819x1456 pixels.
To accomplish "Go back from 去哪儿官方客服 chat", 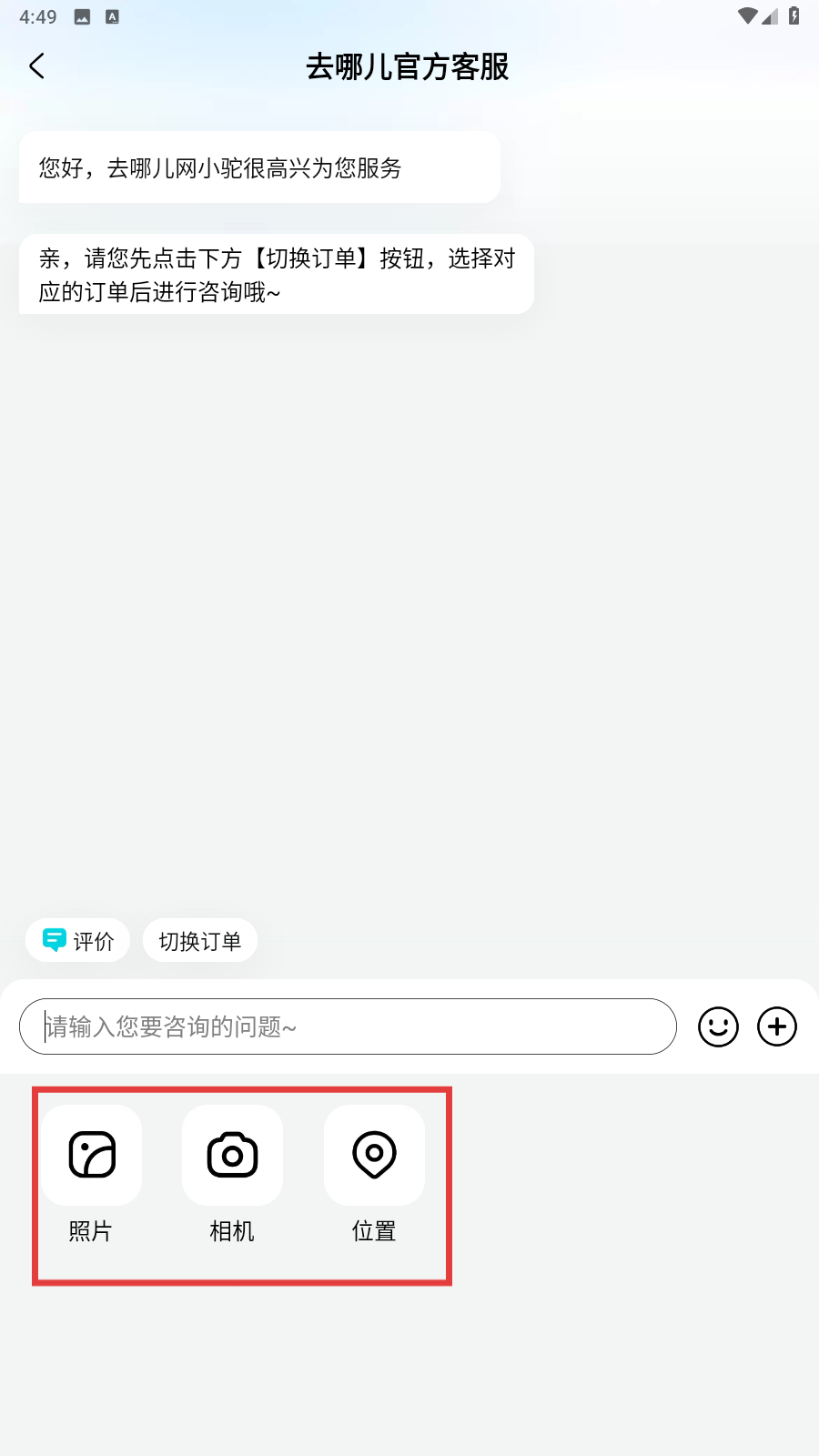I will point(36,66).
